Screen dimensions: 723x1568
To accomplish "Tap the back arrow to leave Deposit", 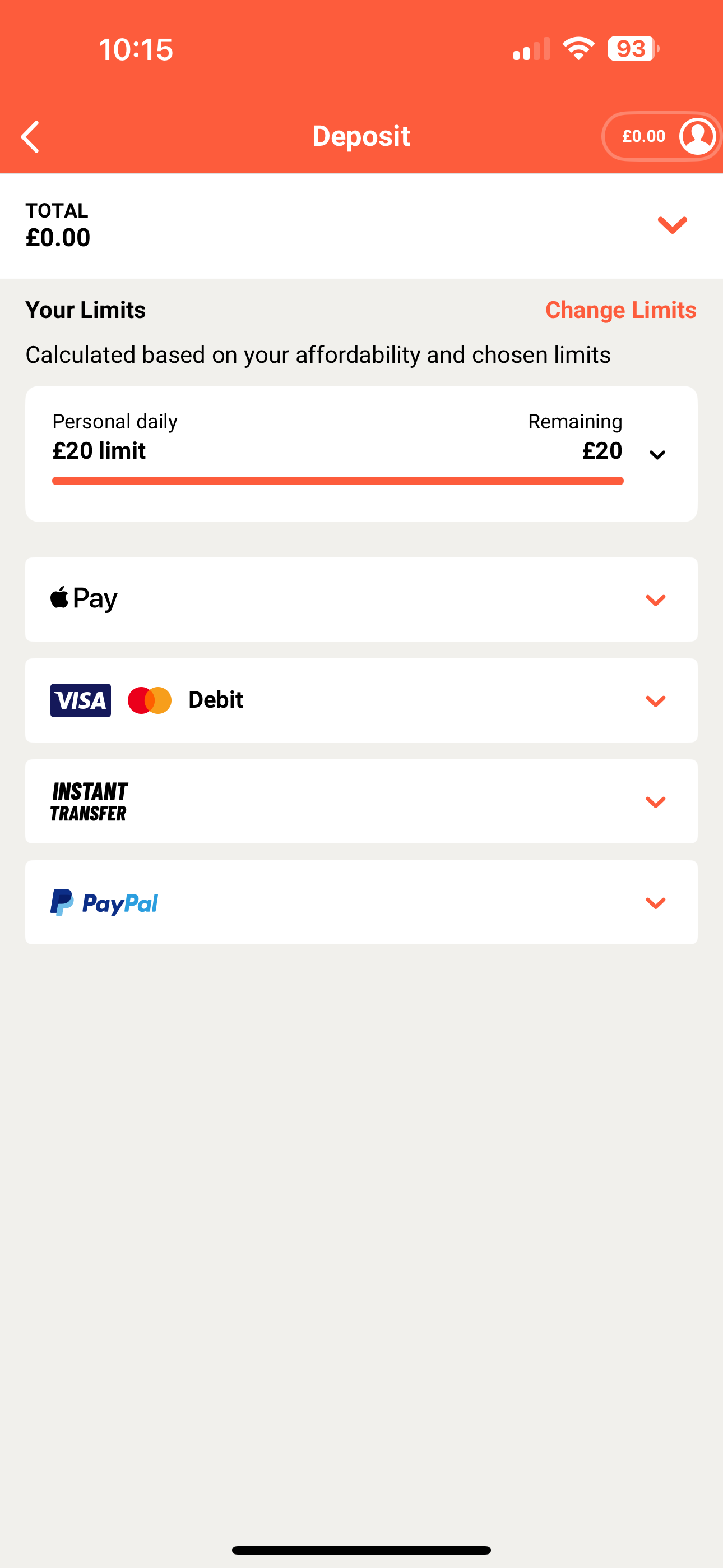I will 30,136.
